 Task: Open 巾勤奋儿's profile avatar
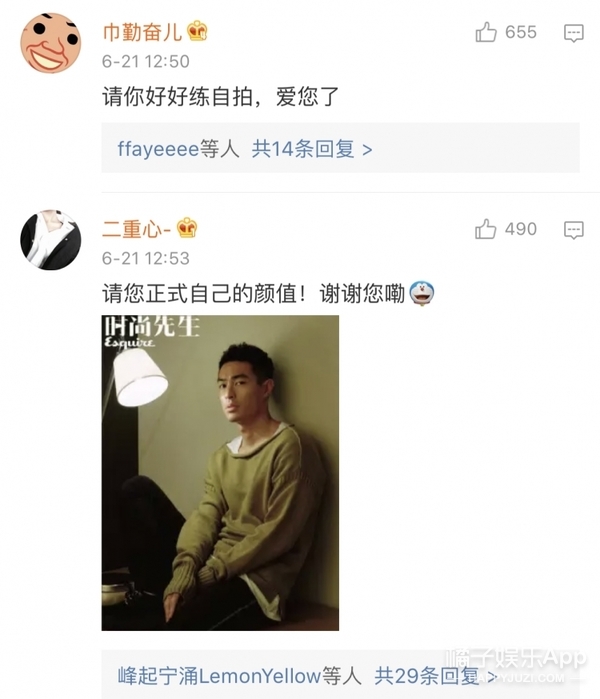pos(51,43)
